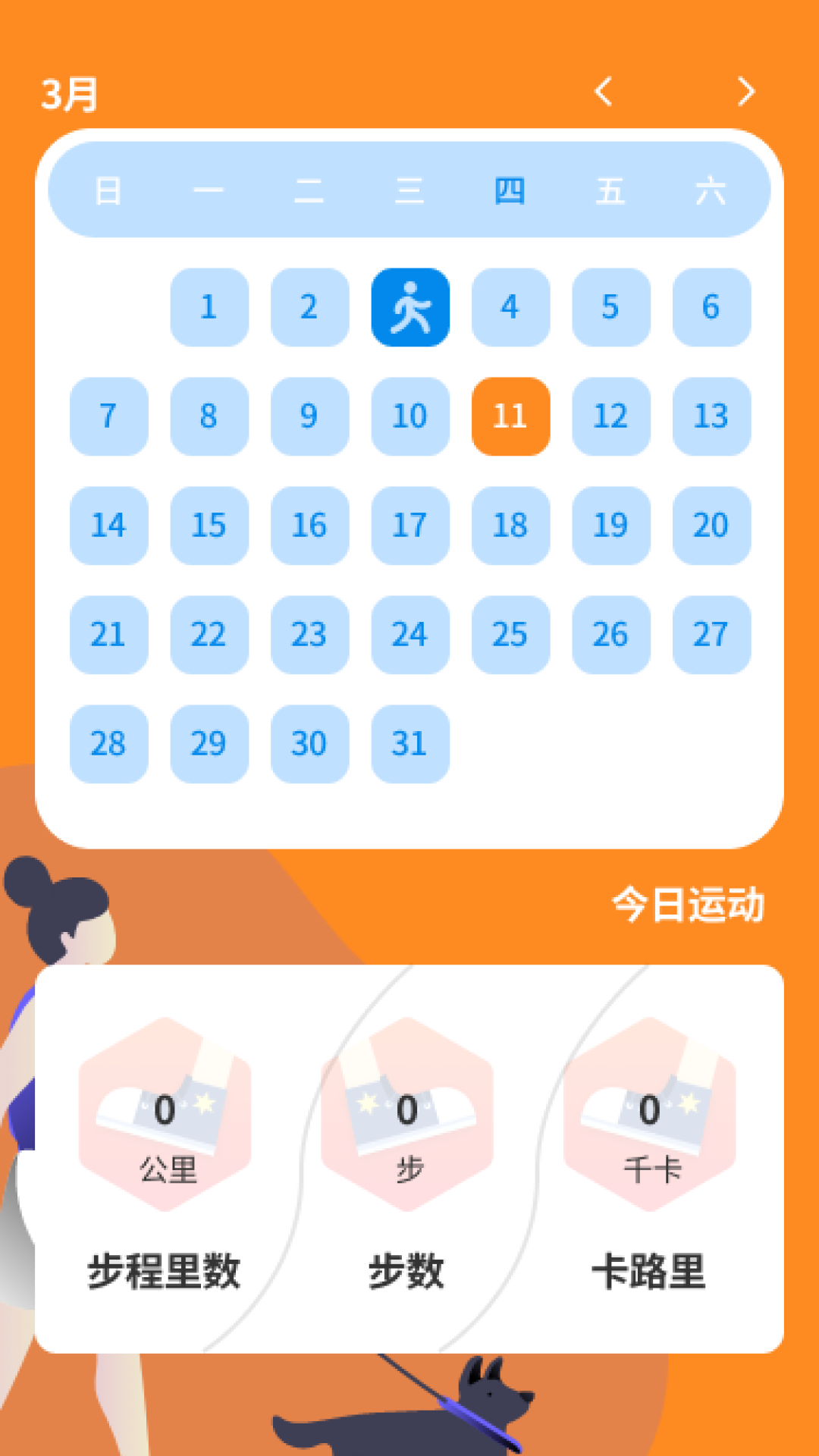Image resolution: width=819 pixels, height=1456 pixels.
Task: Open day 24 in the calendar
Action: (x=410, y=635)
